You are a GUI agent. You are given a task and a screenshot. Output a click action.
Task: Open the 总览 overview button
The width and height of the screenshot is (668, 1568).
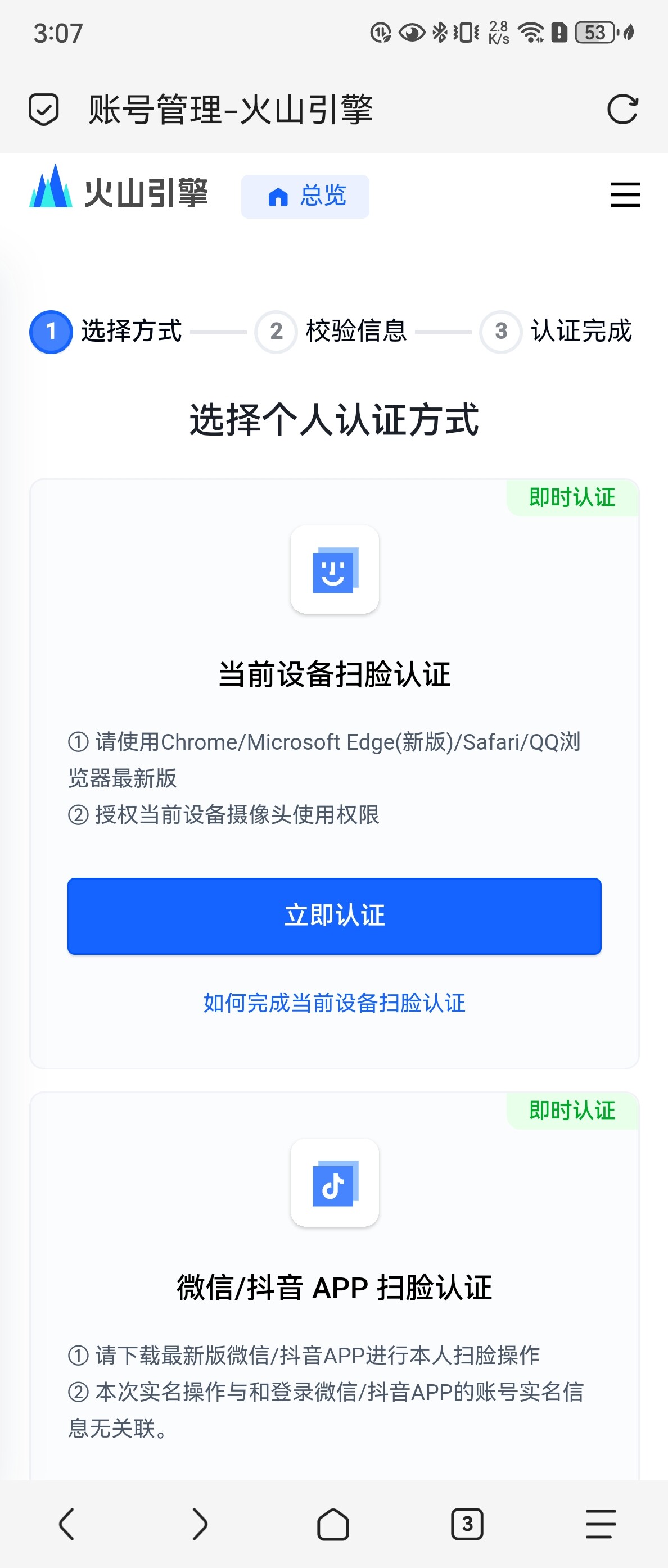point(305,196)
